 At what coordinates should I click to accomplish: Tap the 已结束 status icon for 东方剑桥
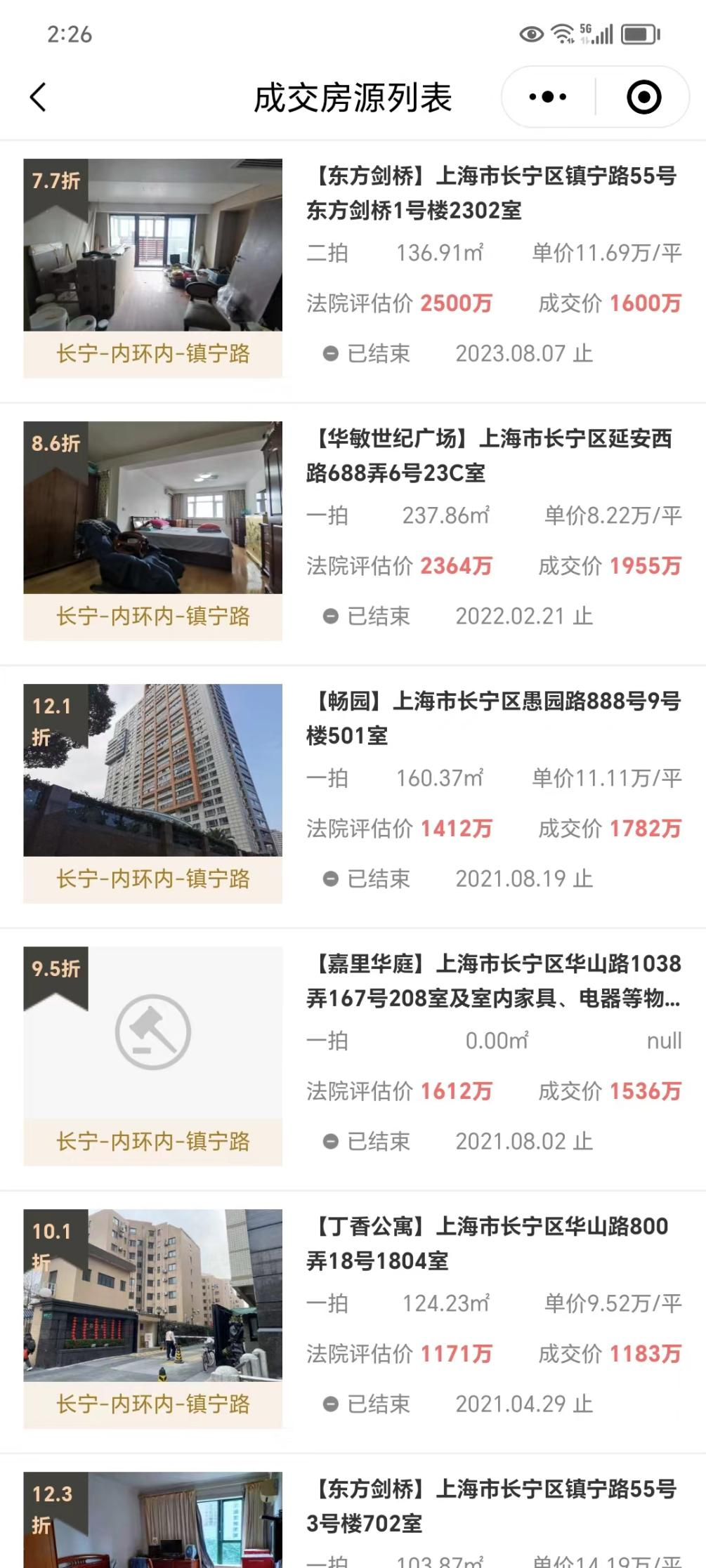coord(330,355)
